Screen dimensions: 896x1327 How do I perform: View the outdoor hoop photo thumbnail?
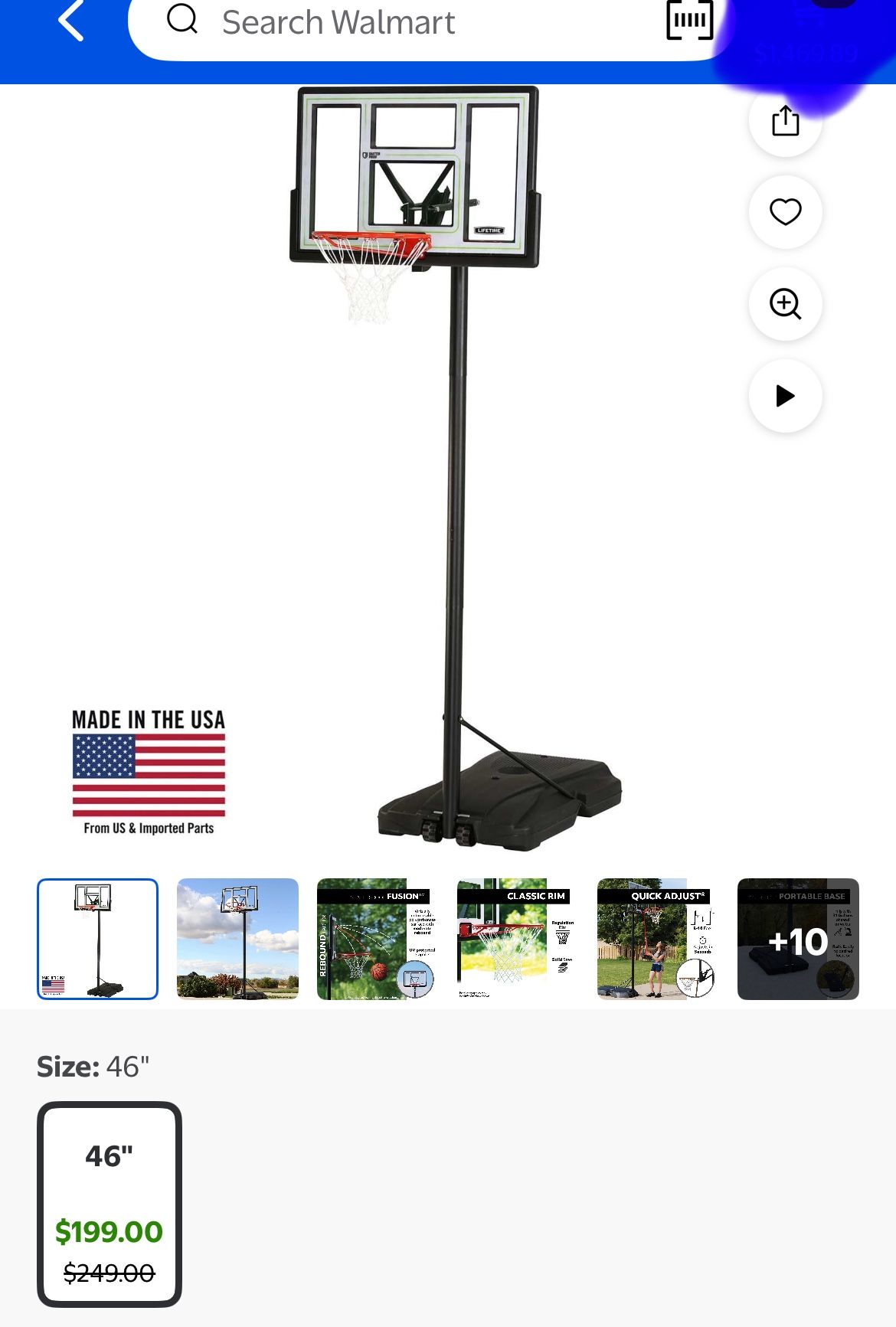coord(237,939)
